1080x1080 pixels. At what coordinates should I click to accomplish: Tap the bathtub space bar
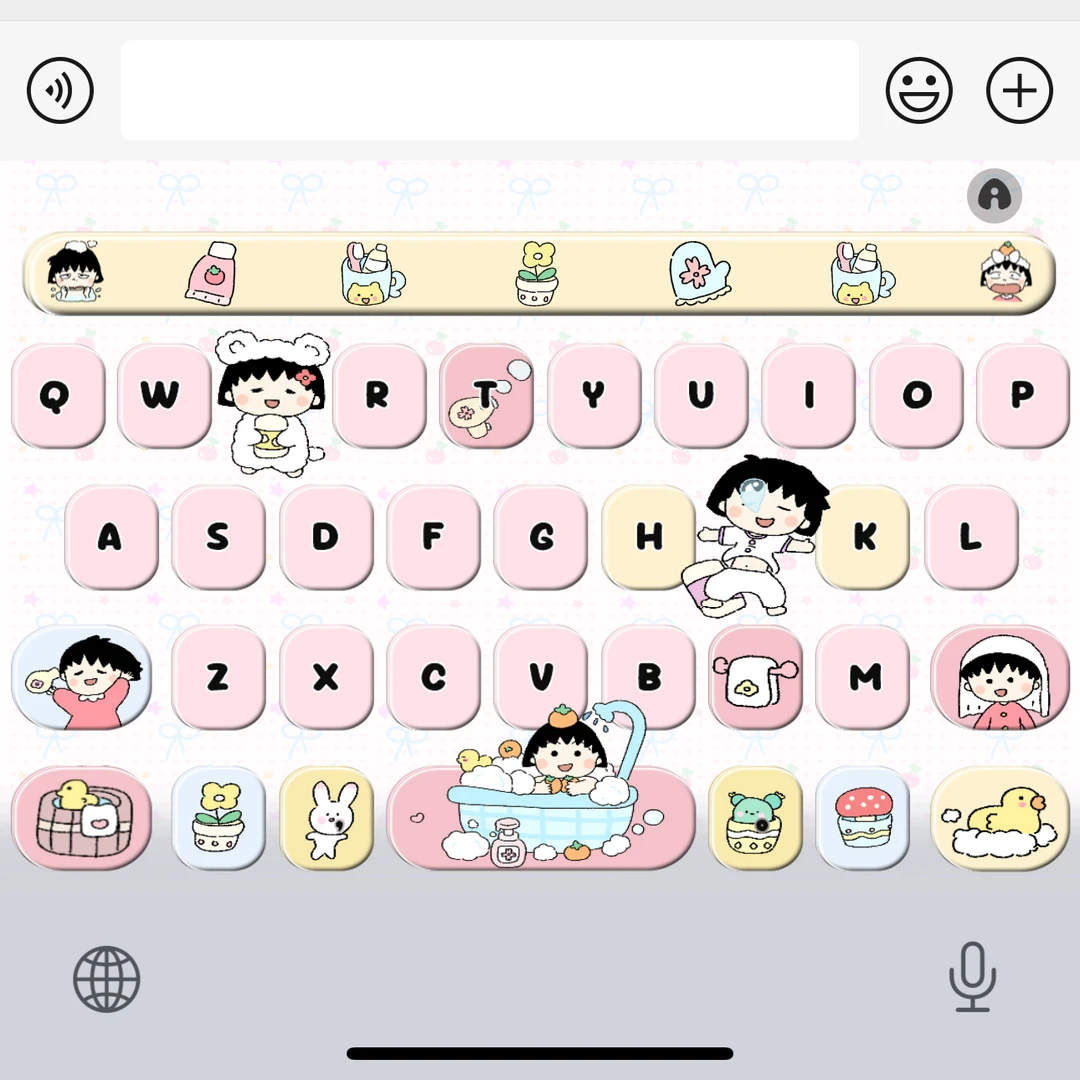click(x=541, y=818)
